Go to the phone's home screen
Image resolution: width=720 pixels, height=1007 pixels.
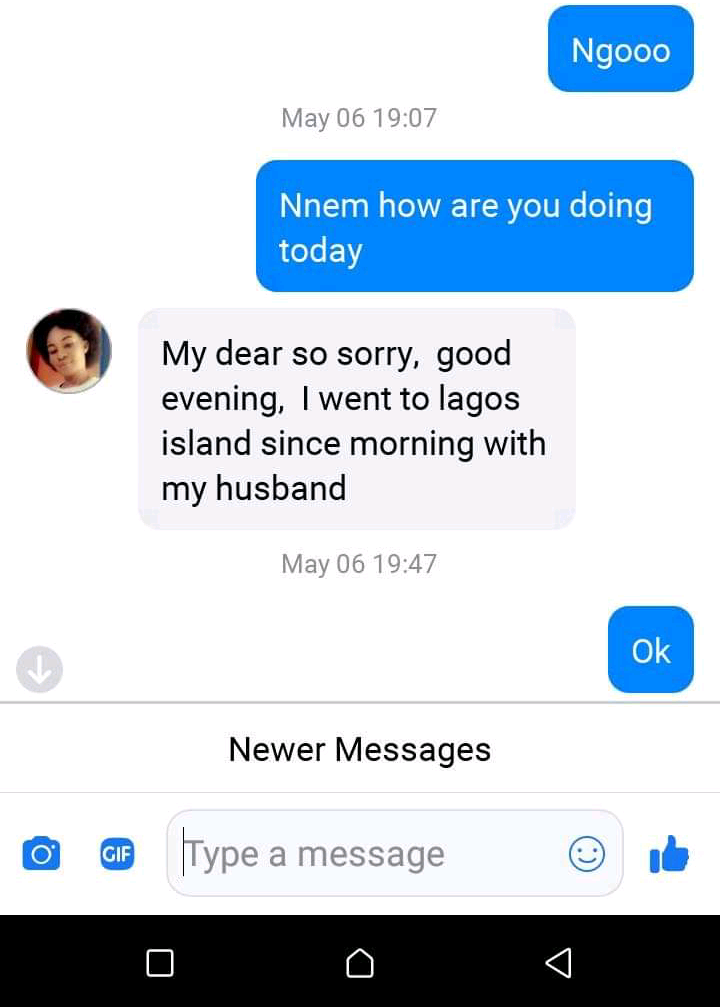click(360, 962)
